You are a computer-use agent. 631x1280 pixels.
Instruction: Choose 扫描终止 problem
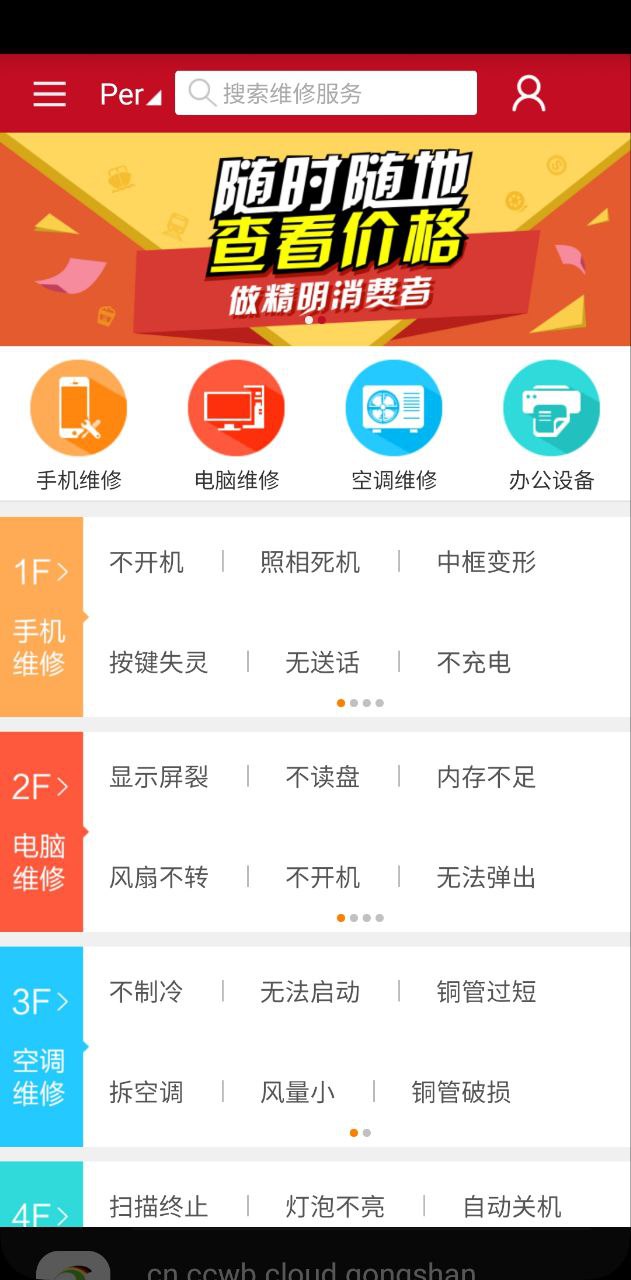click(158, 1207)
